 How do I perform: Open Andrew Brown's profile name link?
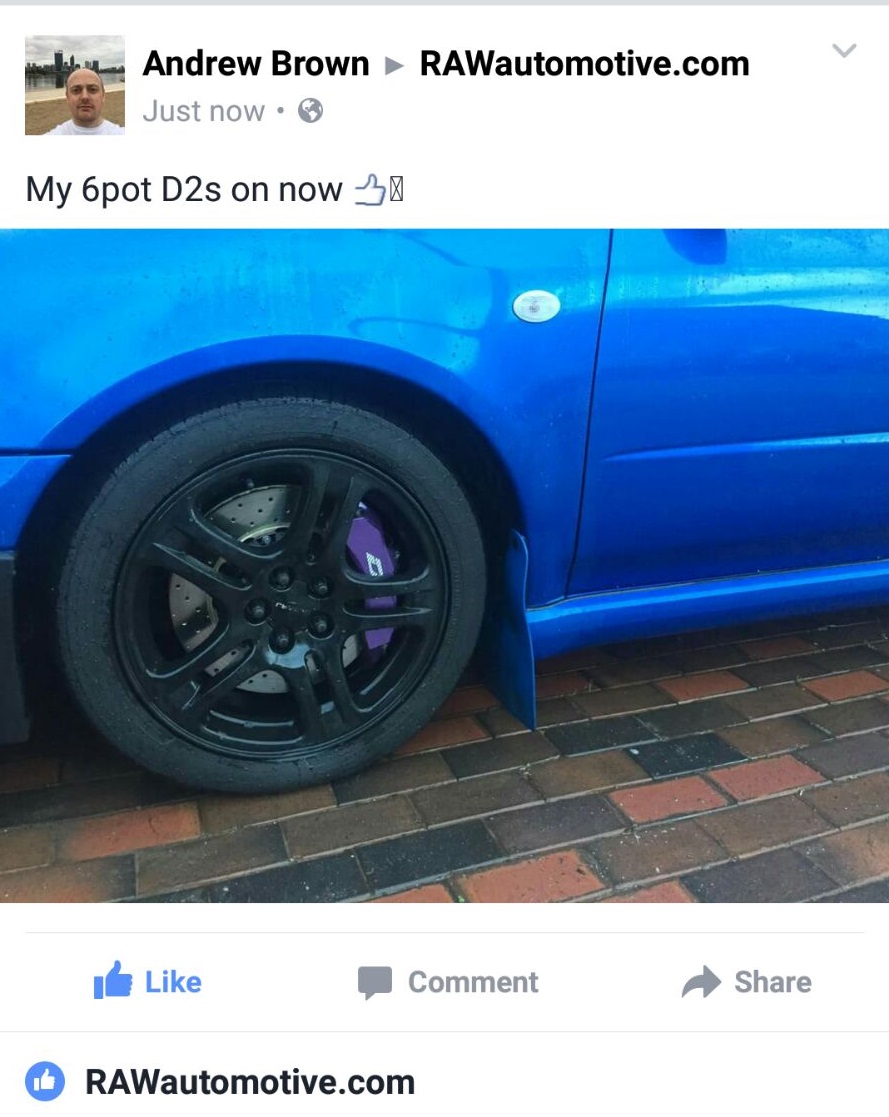tap(256, 64)
